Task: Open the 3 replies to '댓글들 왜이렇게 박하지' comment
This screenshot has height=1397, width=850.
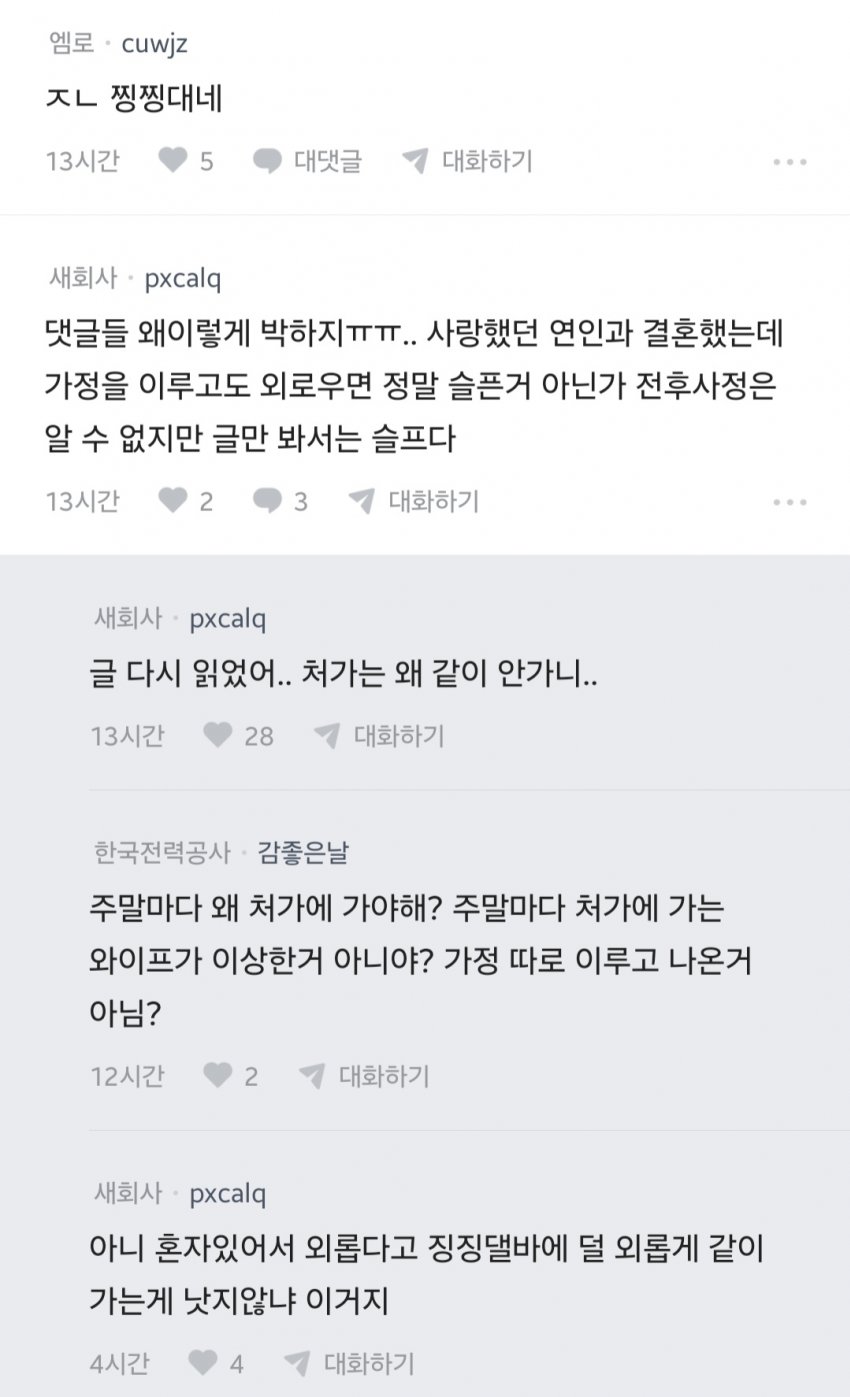Action: pyautogui.click(x=281, y=501)
